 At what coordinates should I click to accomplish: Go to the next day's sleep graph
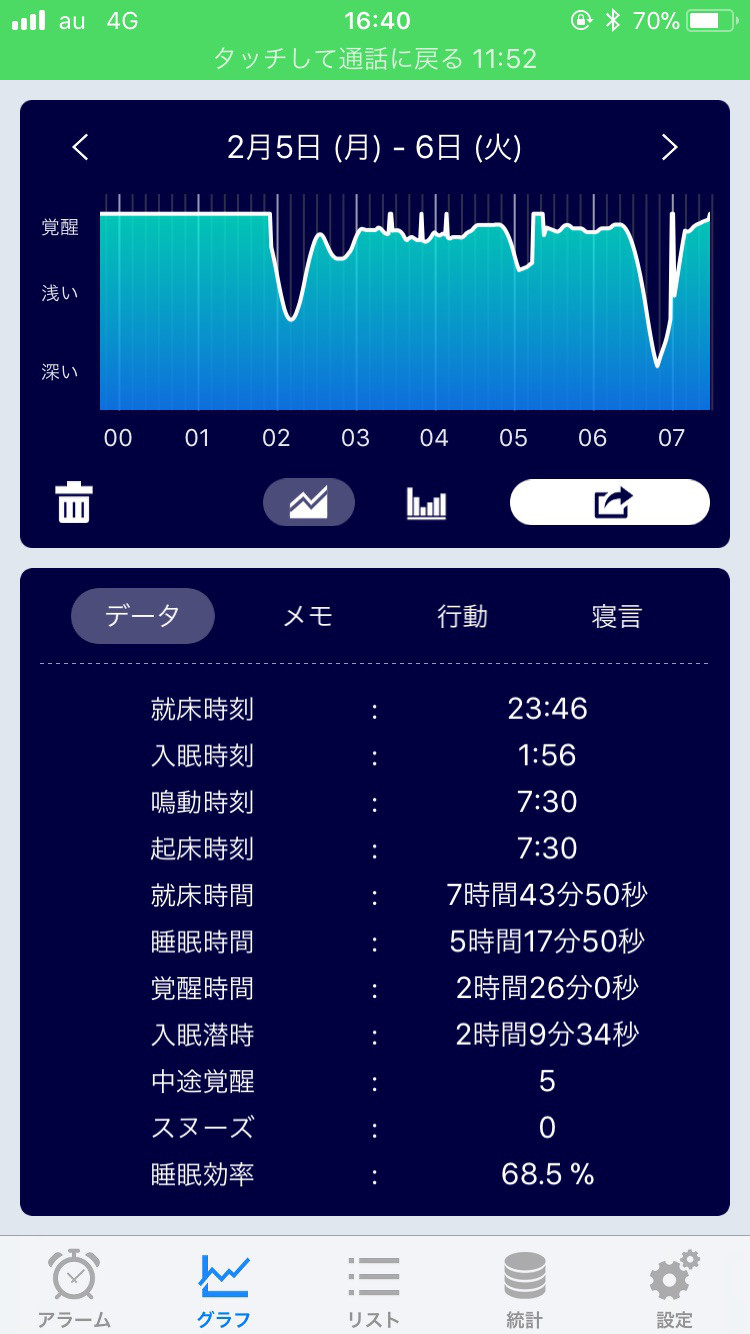point(669,148)
